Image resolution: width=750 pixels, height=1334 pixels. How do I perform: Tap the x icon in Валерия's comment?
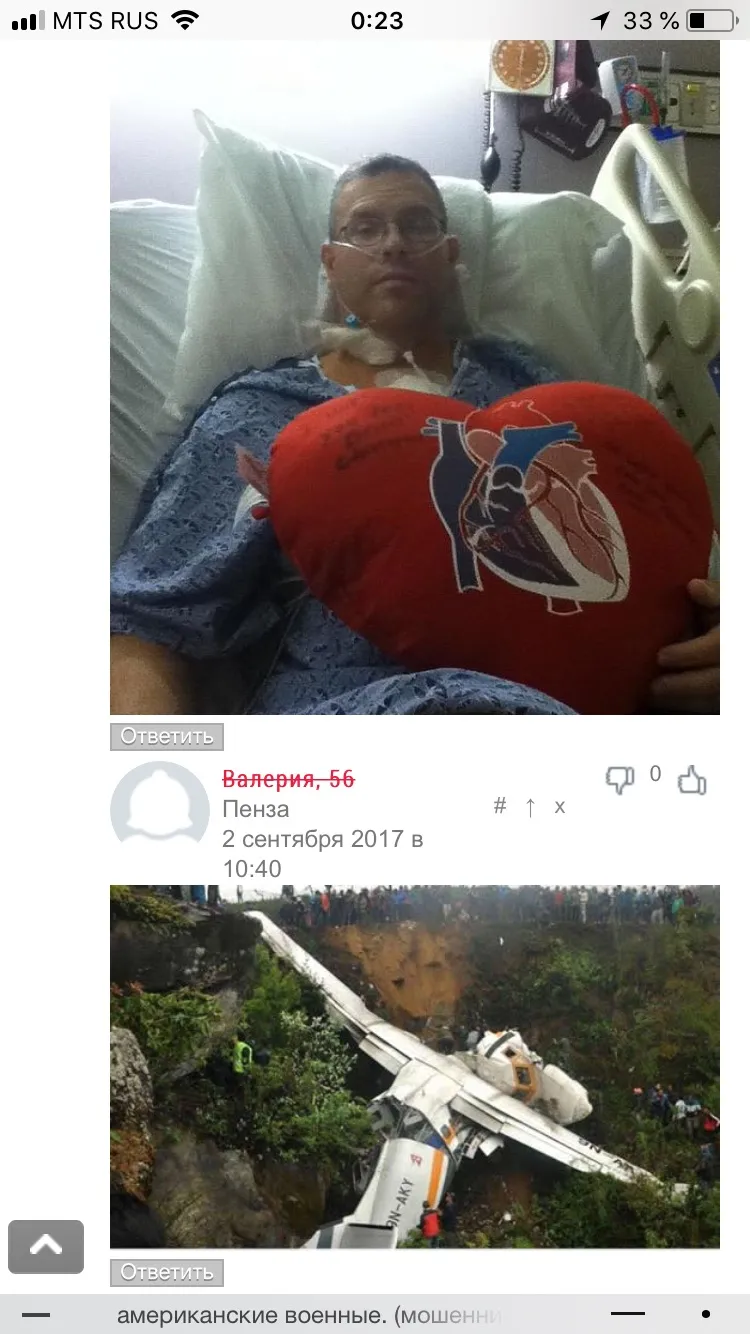(x=560, y=807)
